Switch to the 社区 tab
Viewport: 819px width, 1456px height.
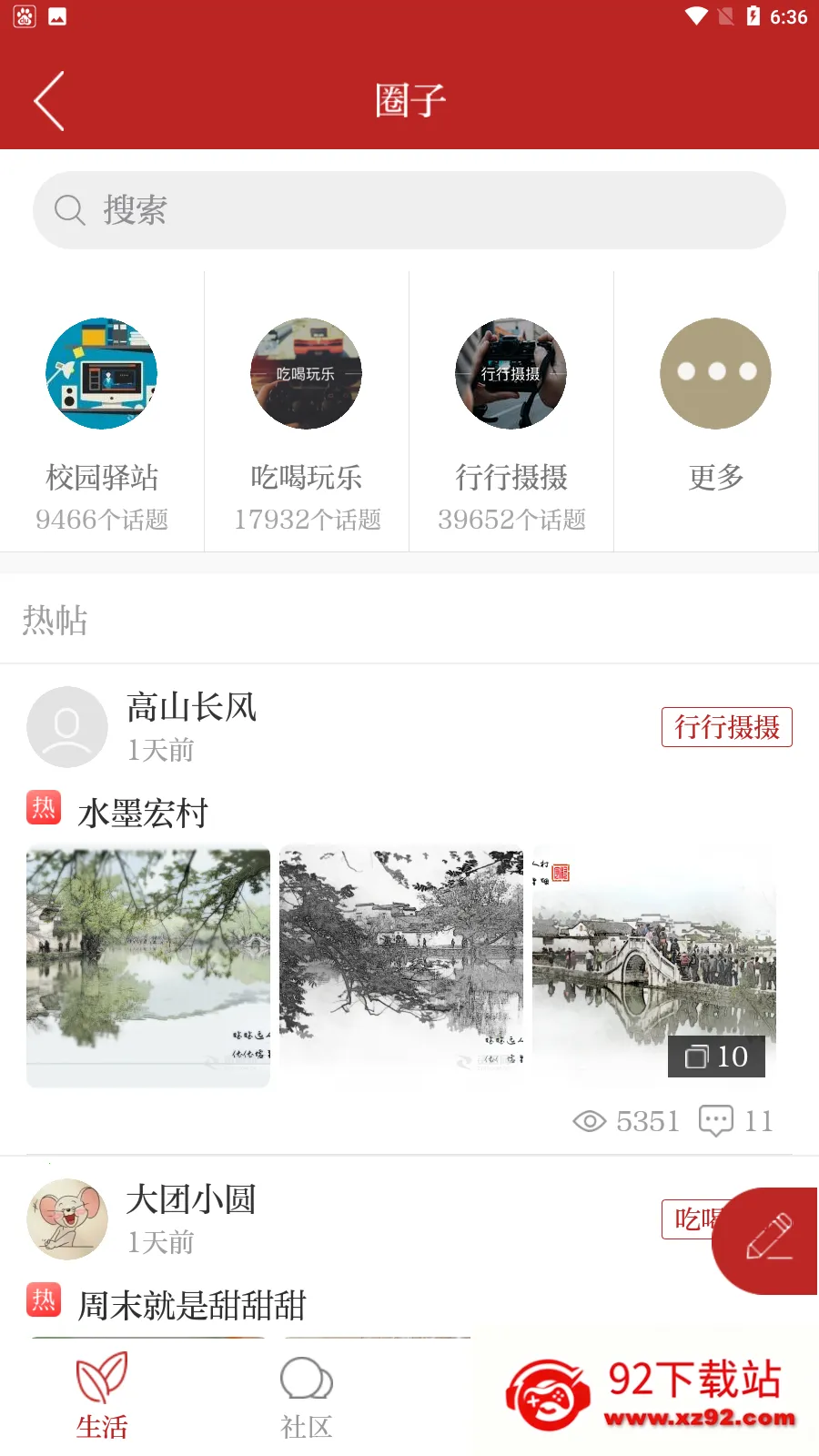(307, 1397)
